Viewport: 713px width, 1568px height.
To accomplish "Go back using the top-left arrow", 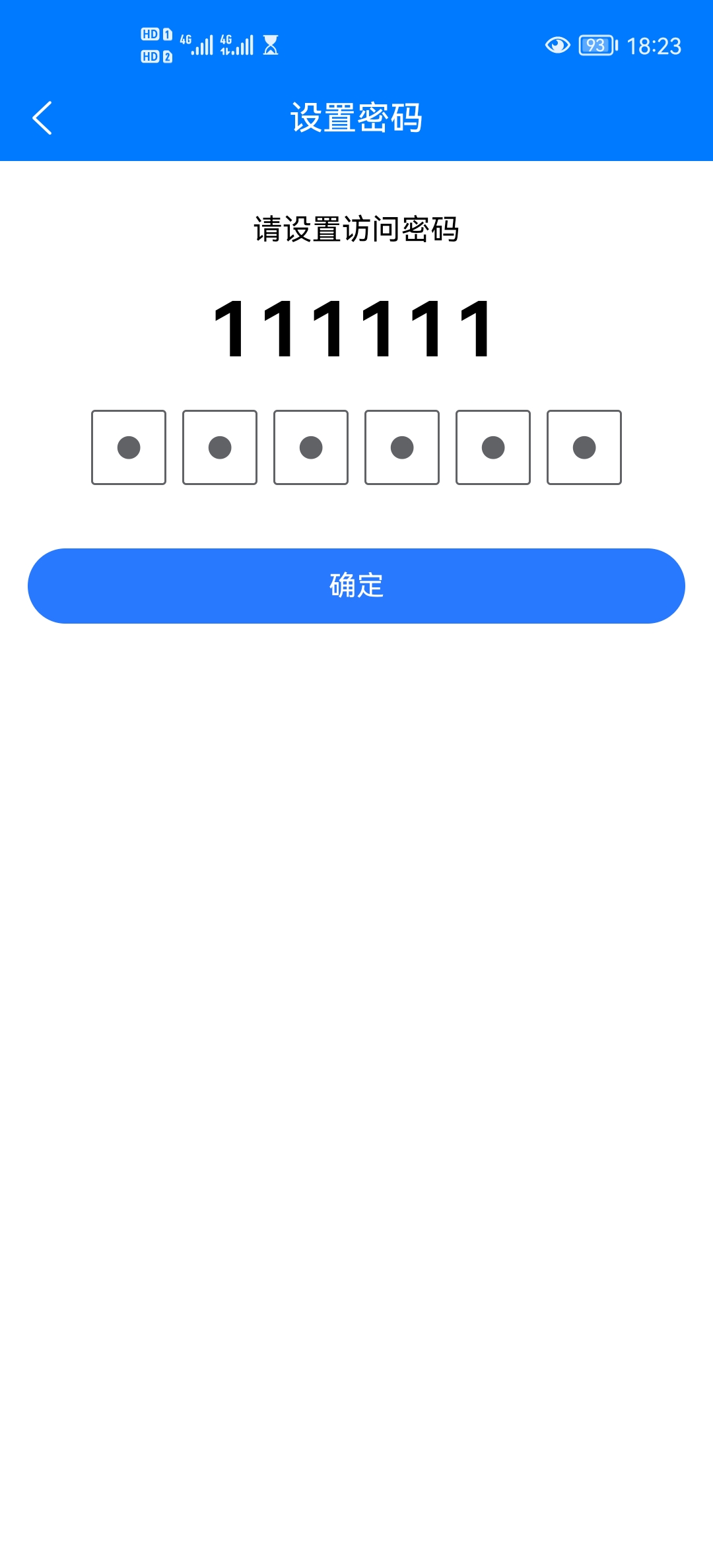I will [x=42, y=118].
